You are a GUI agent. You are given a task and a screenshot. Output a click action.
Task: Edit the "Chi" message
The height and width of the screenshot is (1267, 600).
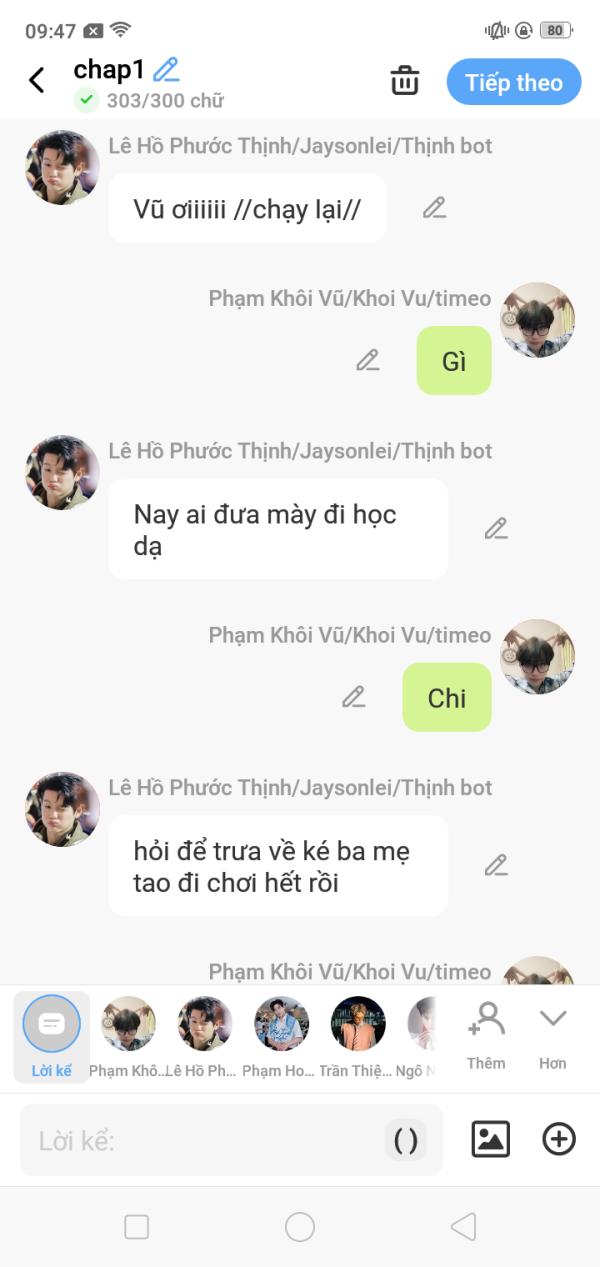point(354,697)
